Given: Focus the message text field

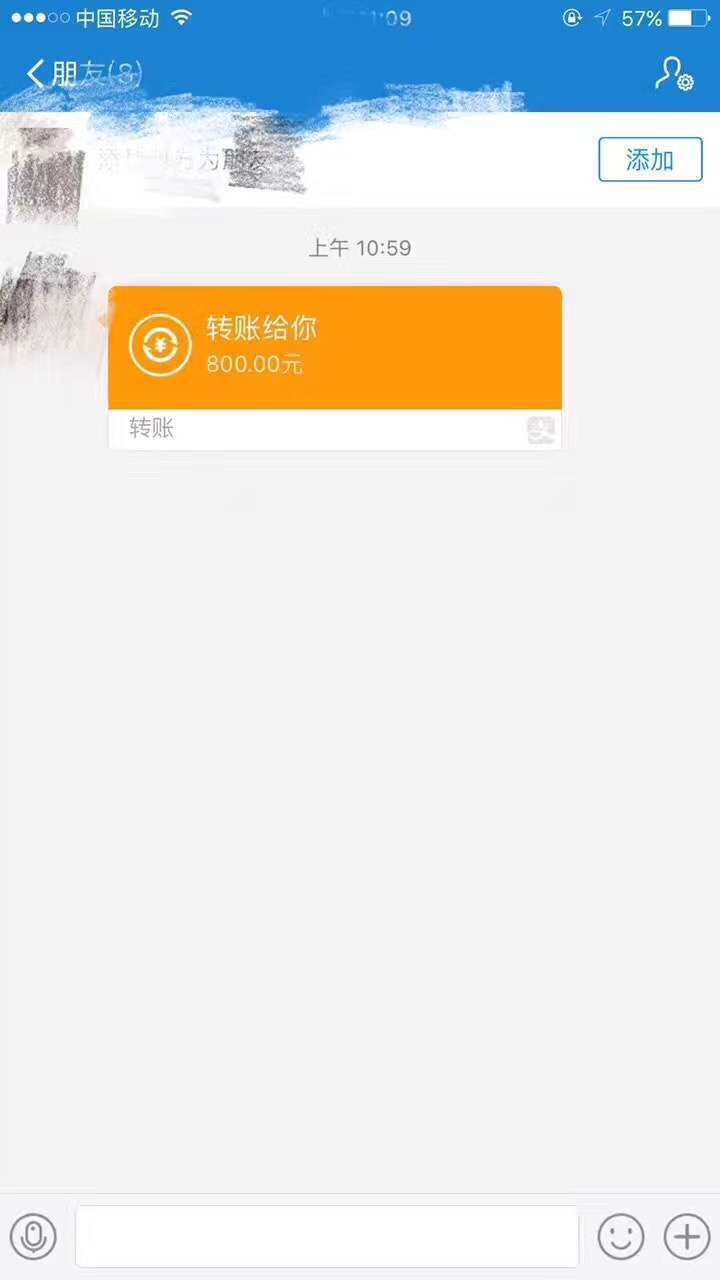Looking at the screenshot, I should 326,1237.
